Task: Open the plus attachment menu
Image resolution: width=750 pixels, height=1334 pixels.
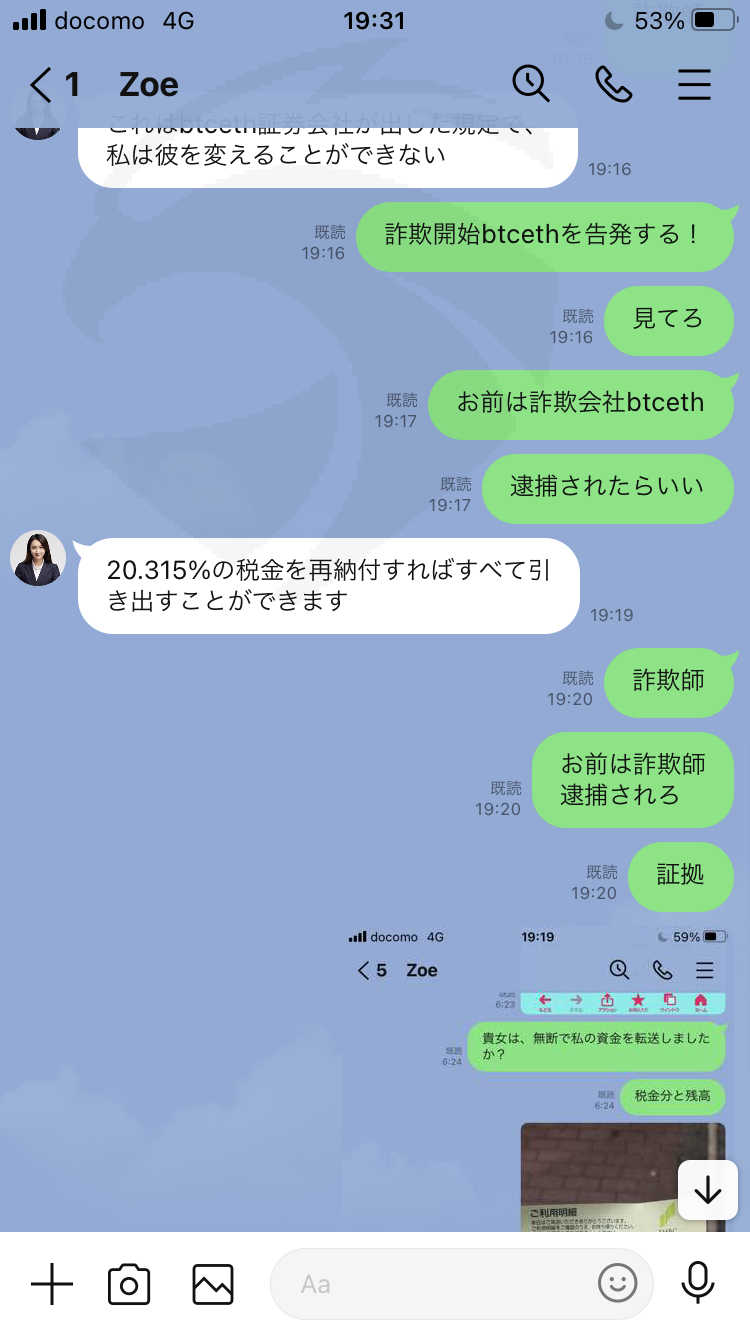Action: (x=52, y=1284)
